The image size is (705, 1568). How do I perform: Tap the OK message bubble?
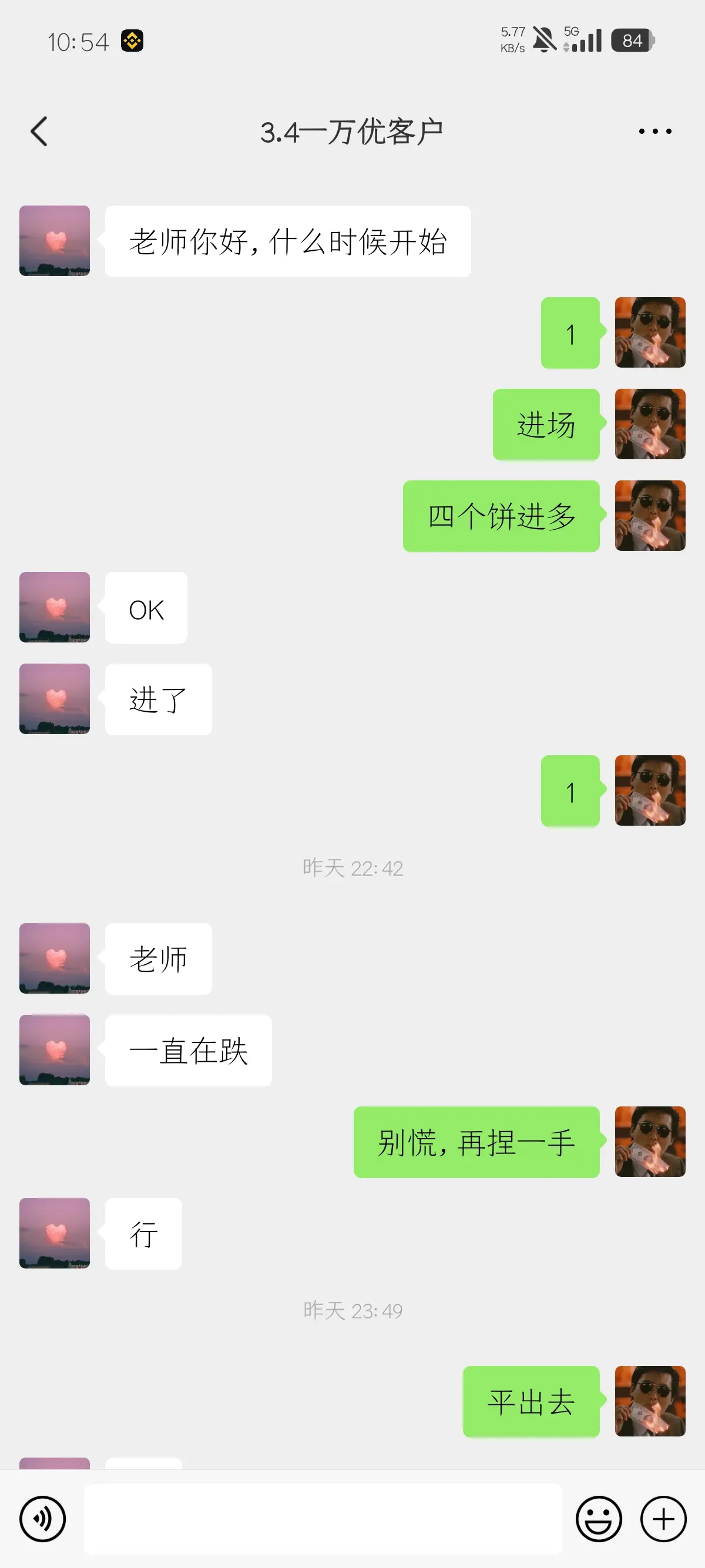coord(146,608)
